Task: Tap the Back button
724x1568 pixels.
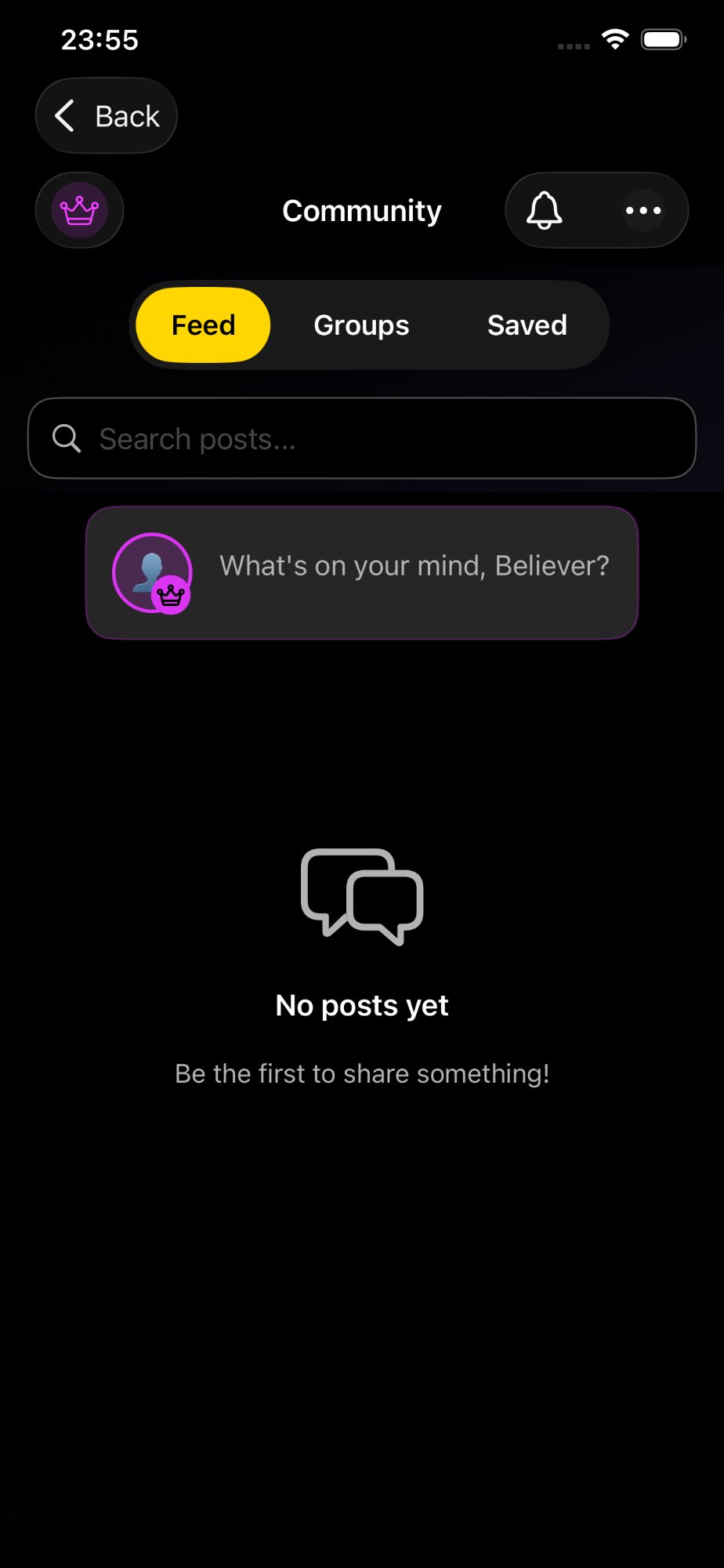Action: tap(106, 114)
